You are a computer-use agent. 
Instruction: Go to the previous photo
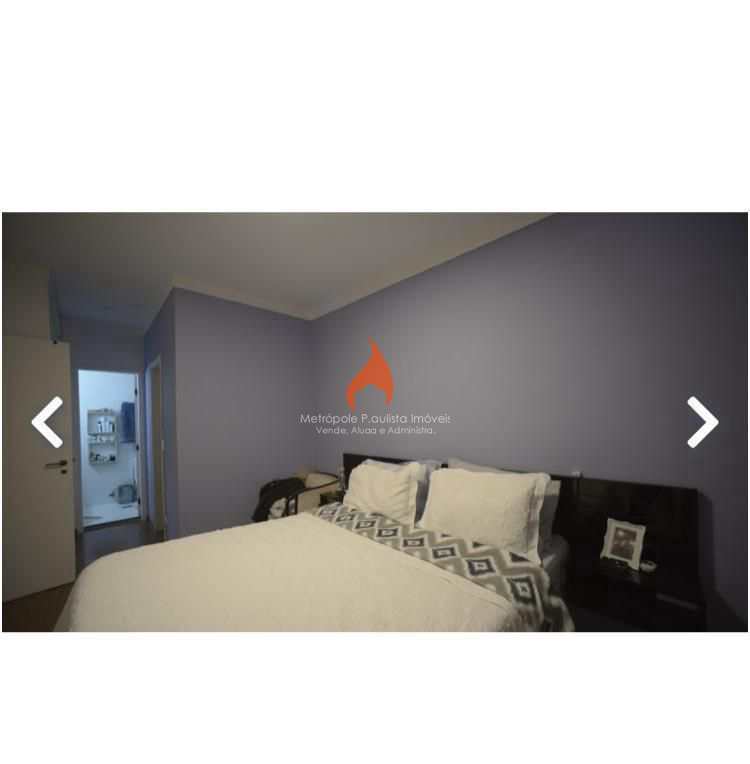tap(47, 422)
